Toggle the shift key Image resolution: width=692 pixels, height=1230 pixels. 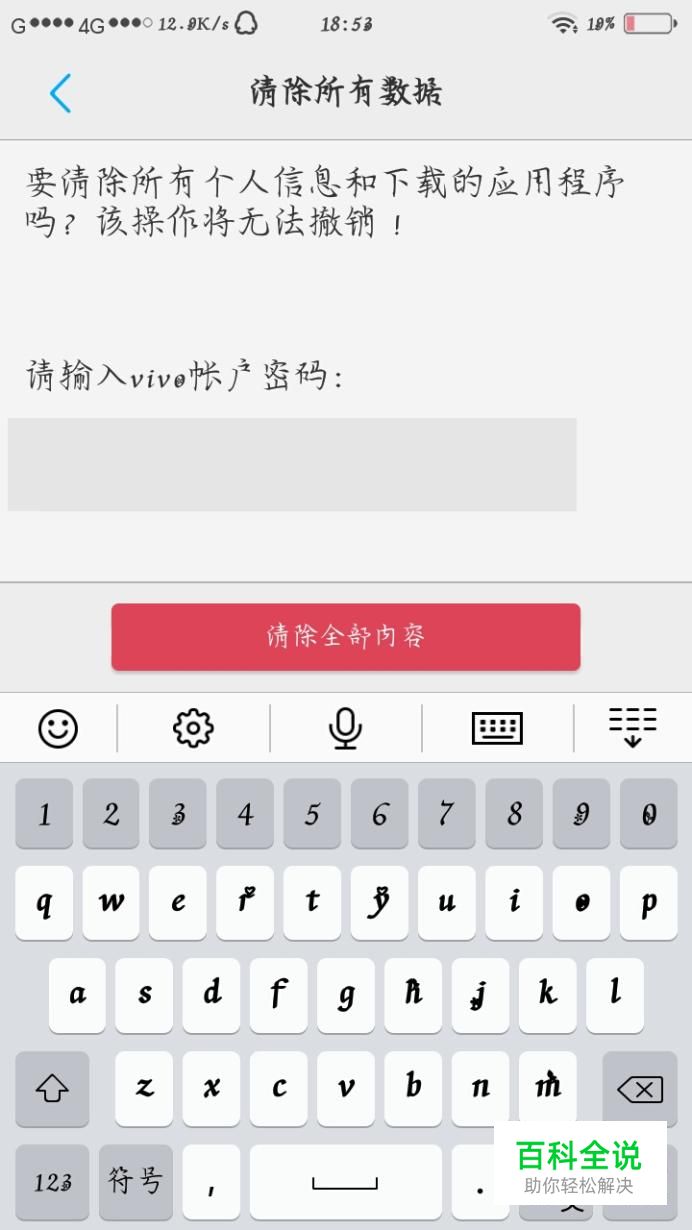tap(52, 1089)
